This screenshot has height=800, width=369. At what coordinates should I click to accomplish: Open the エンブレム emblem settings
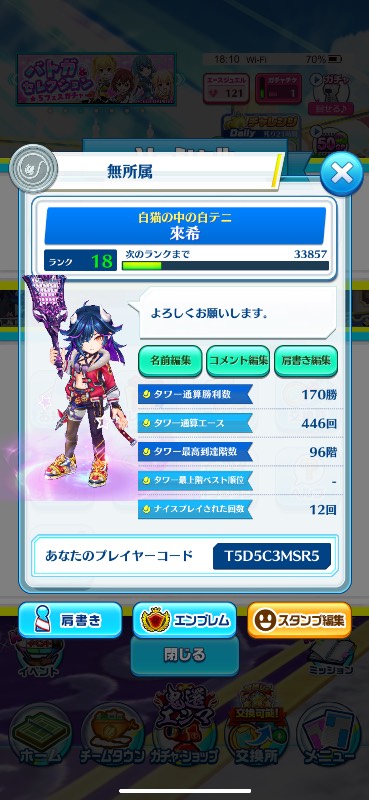click(185, 620)
